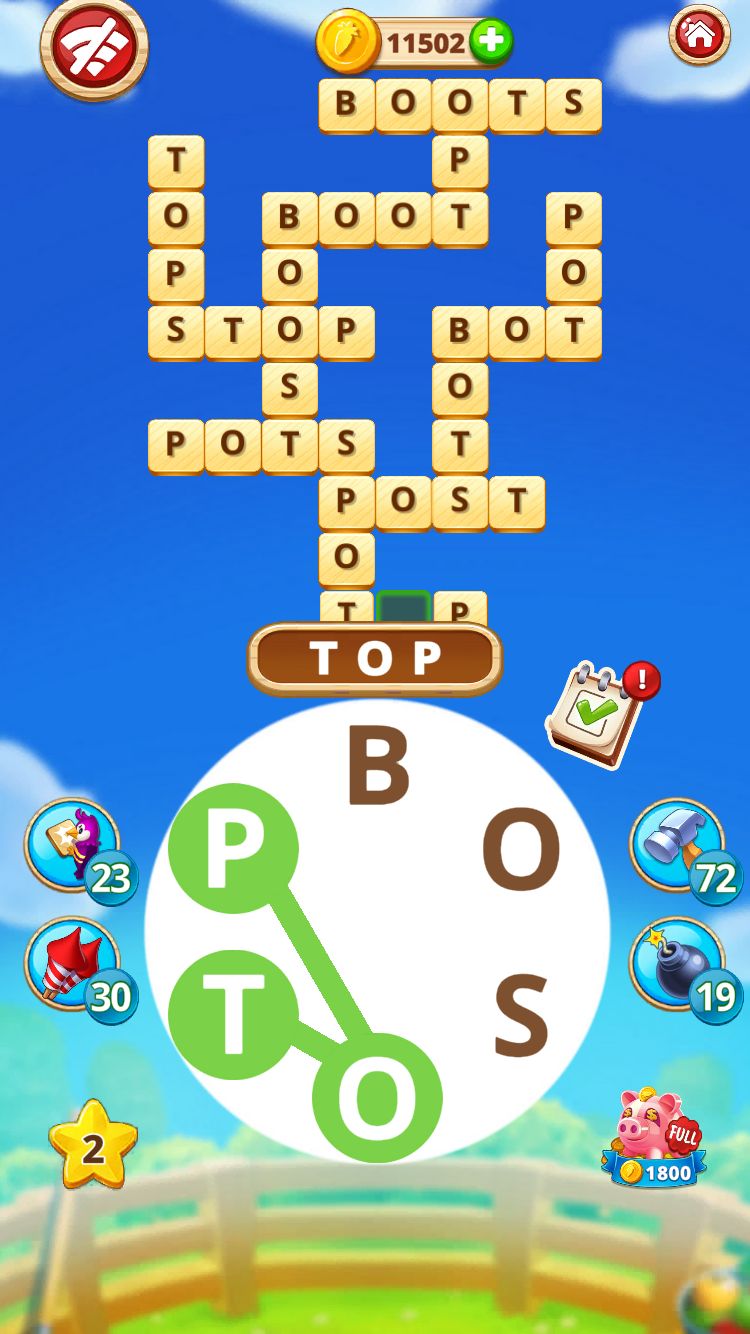750x1334 pixels.
Task: Open the daily tasks notepad
Action: pyautogui.click(x=595, y=715)
